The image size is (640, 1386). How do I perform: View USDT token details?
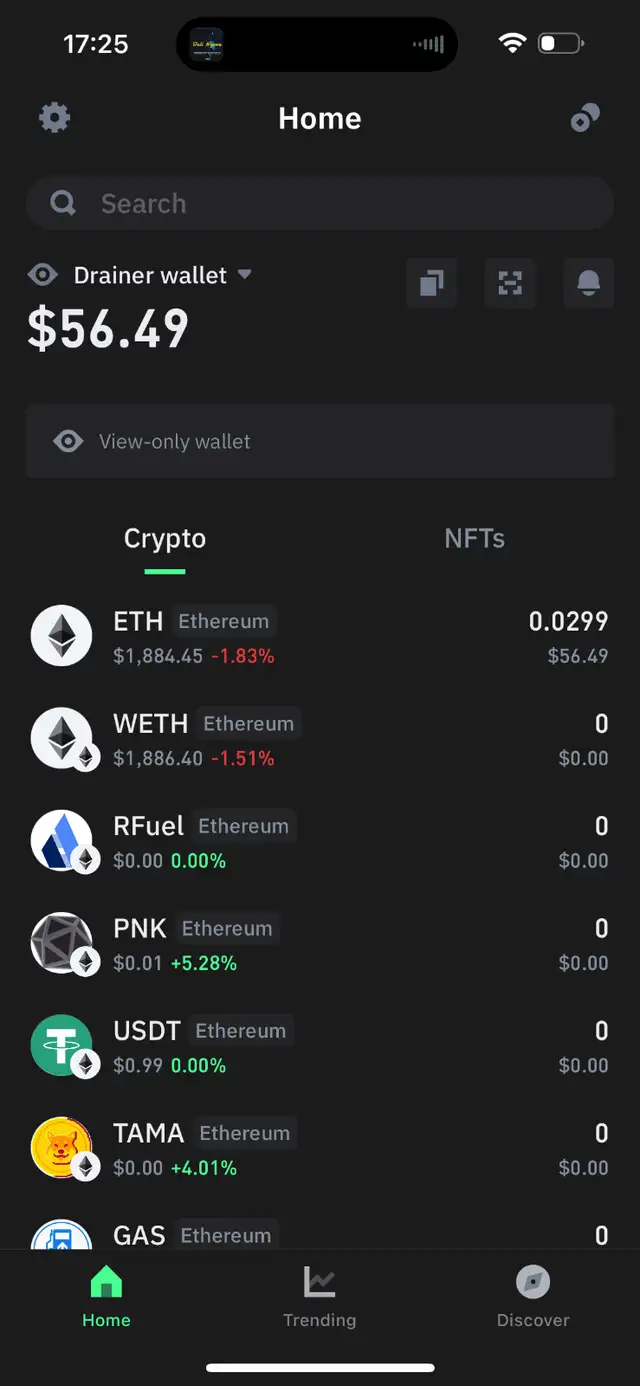[x=320, y=1046]
